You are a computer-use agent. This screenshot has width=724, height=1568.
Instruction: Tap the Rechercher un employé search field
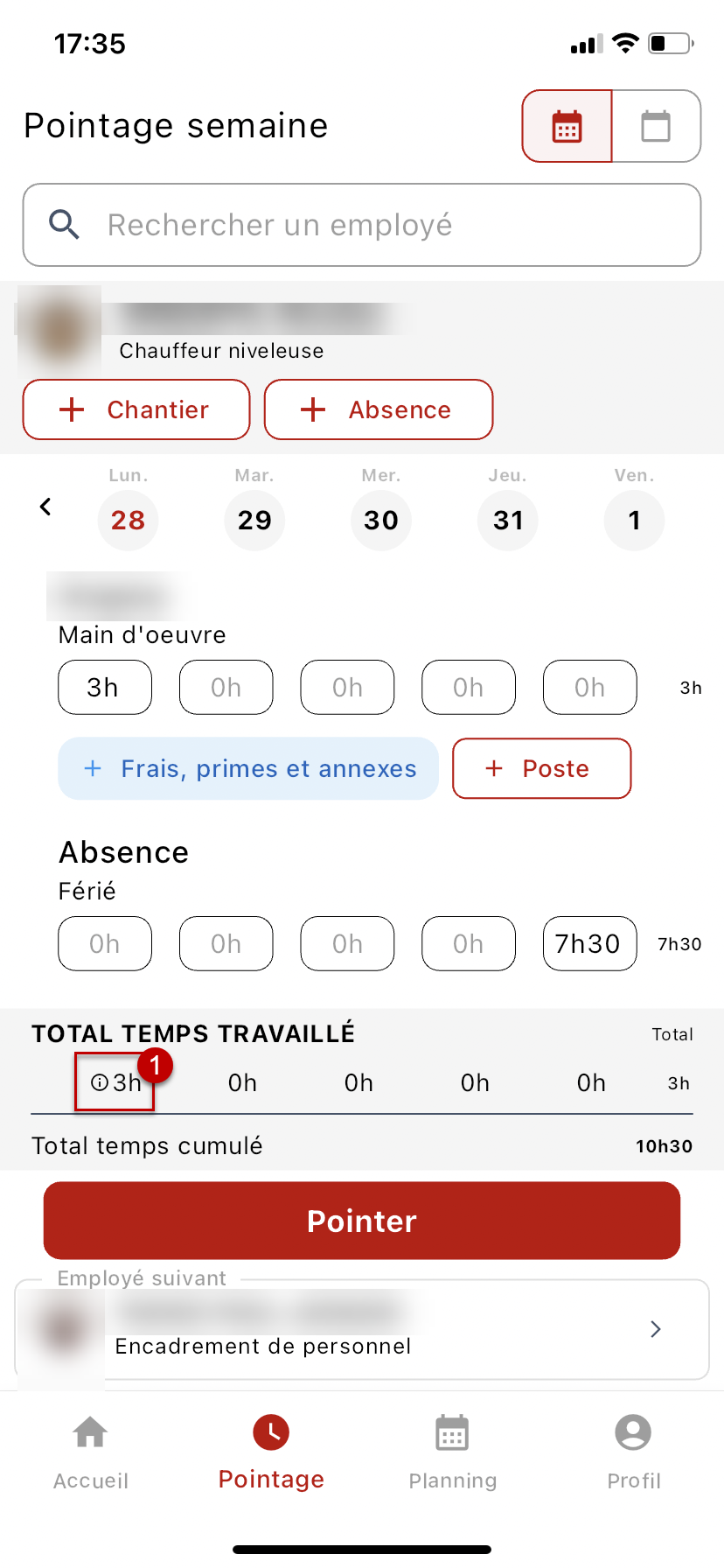pyautogui.click(x=362, y=225)
